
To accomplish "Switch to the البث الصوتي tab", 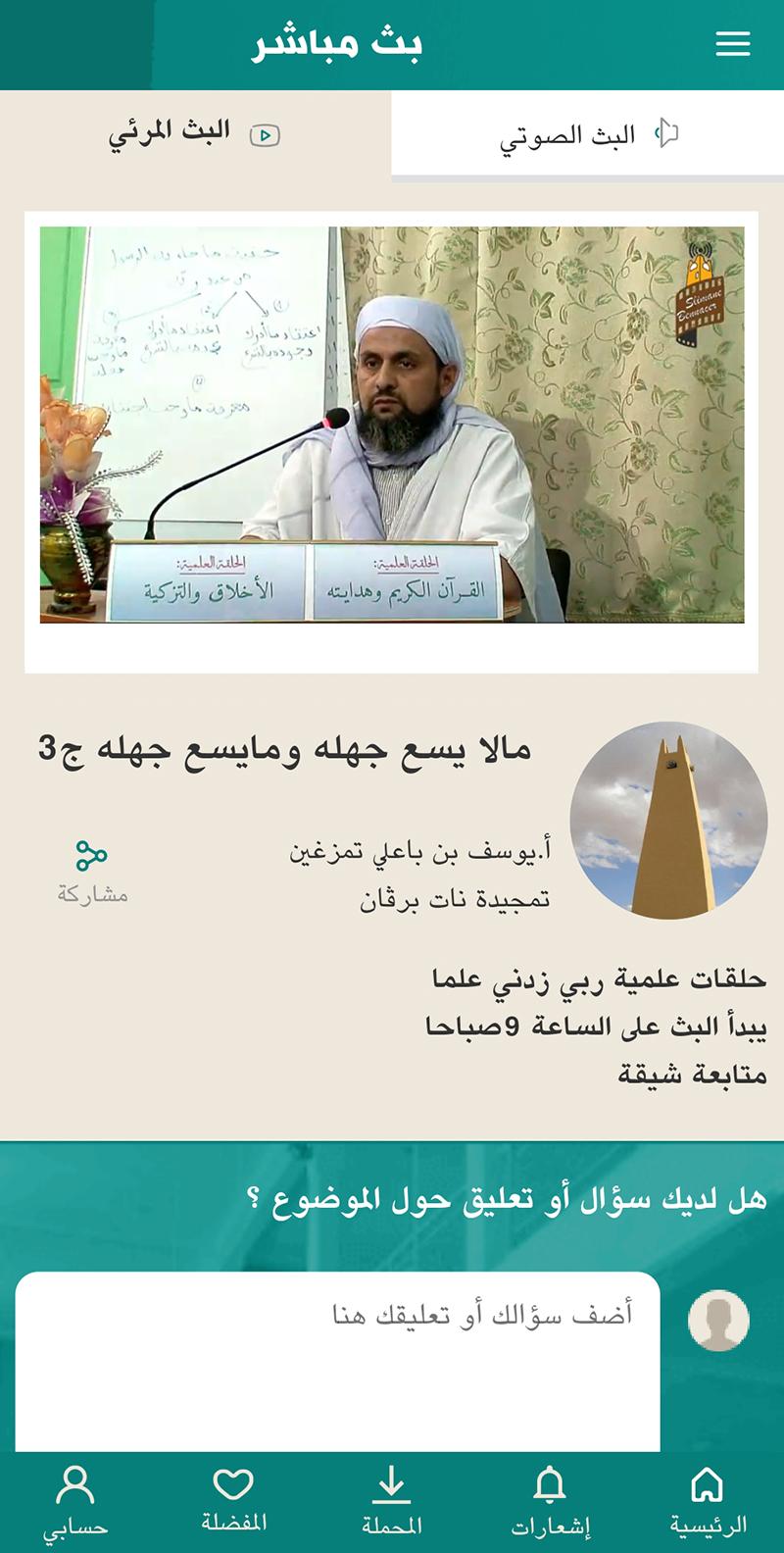I will click(587, 134).
